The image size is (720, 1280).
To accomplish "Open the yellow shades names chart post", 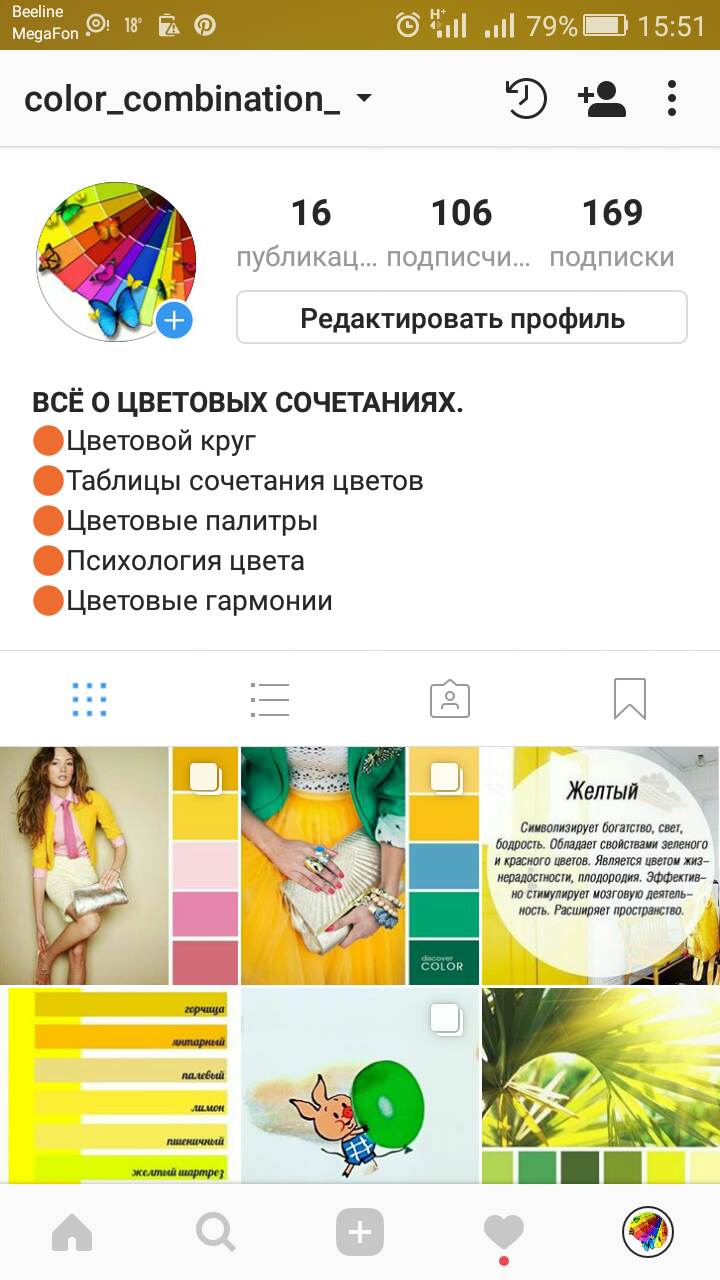I will pyautogui.click(x=118, y=1086).
